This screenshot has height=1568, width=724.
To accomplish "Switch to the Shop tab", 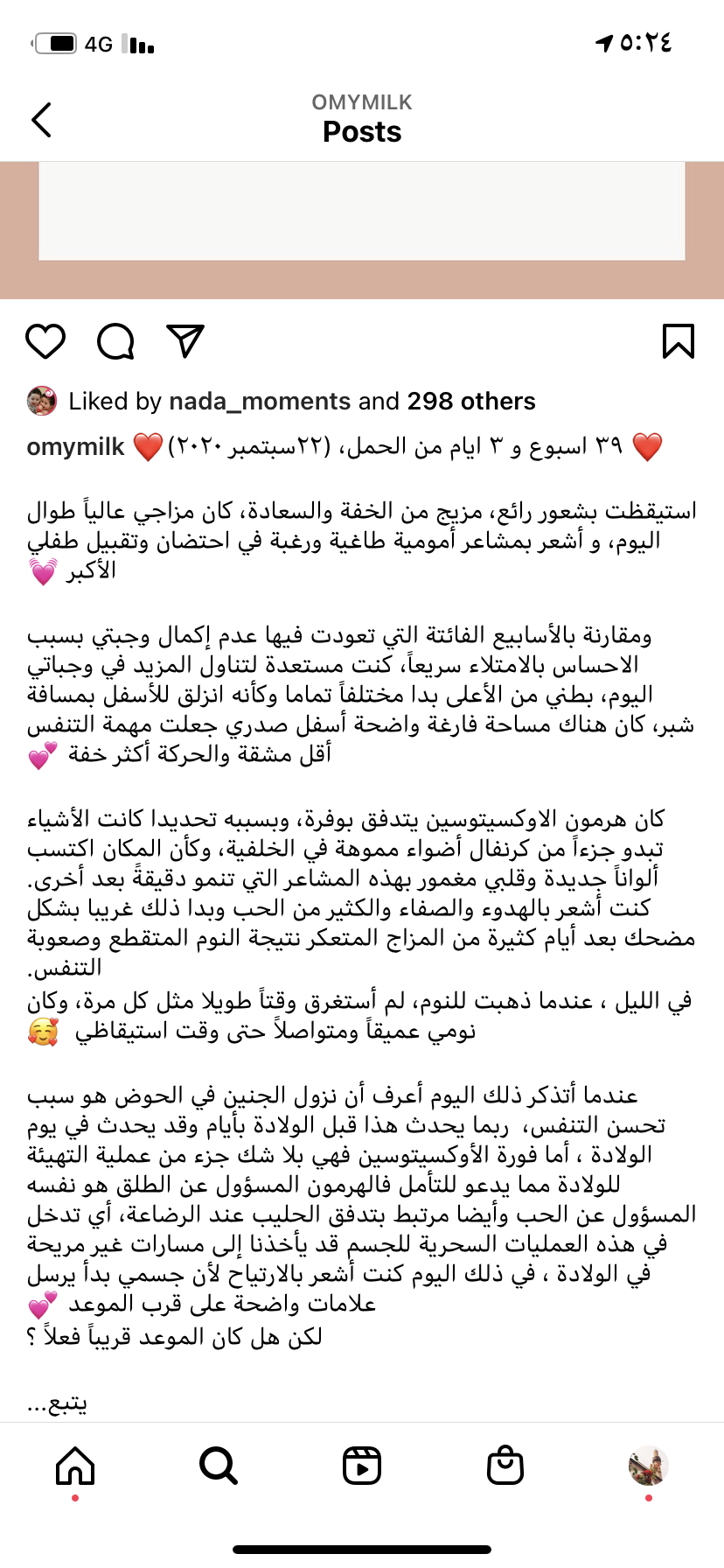I will point(505,1466).
